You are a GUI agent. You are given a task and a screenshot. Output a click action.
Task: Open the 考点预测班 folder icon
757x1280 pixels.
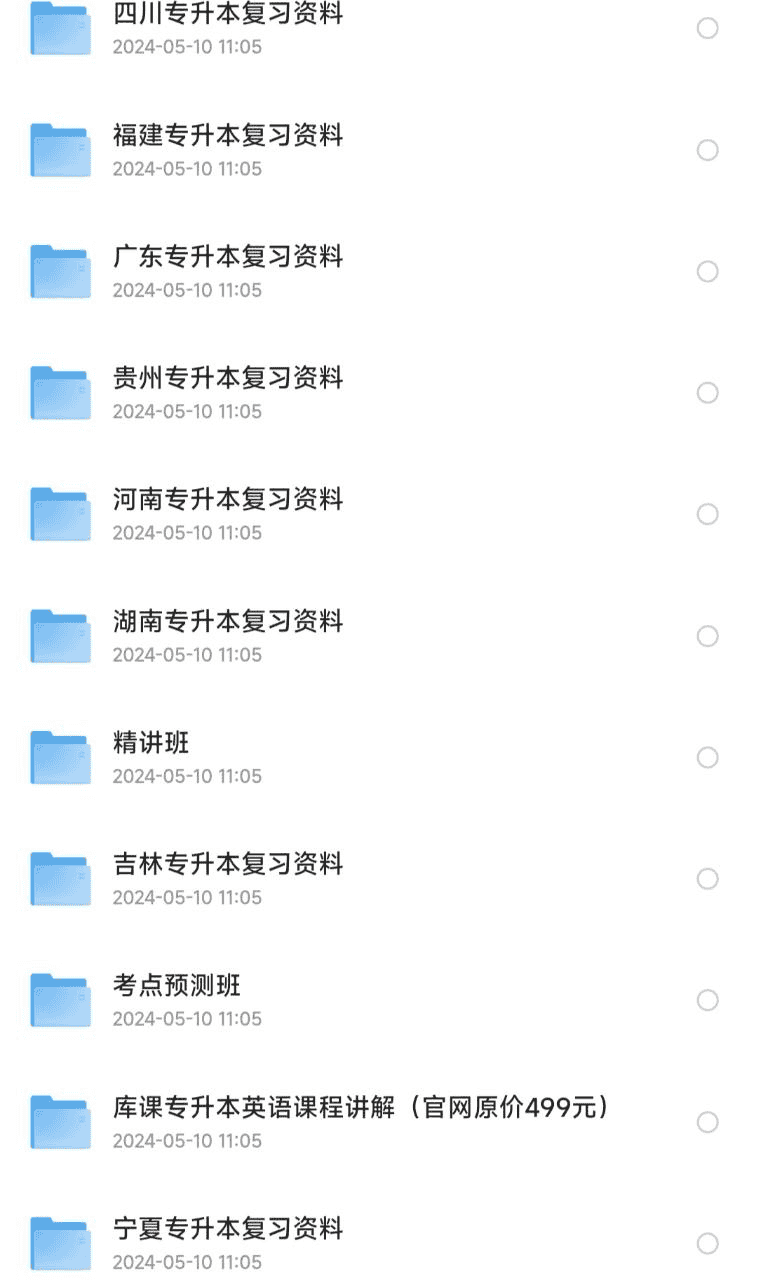click(x=60, y=999)
